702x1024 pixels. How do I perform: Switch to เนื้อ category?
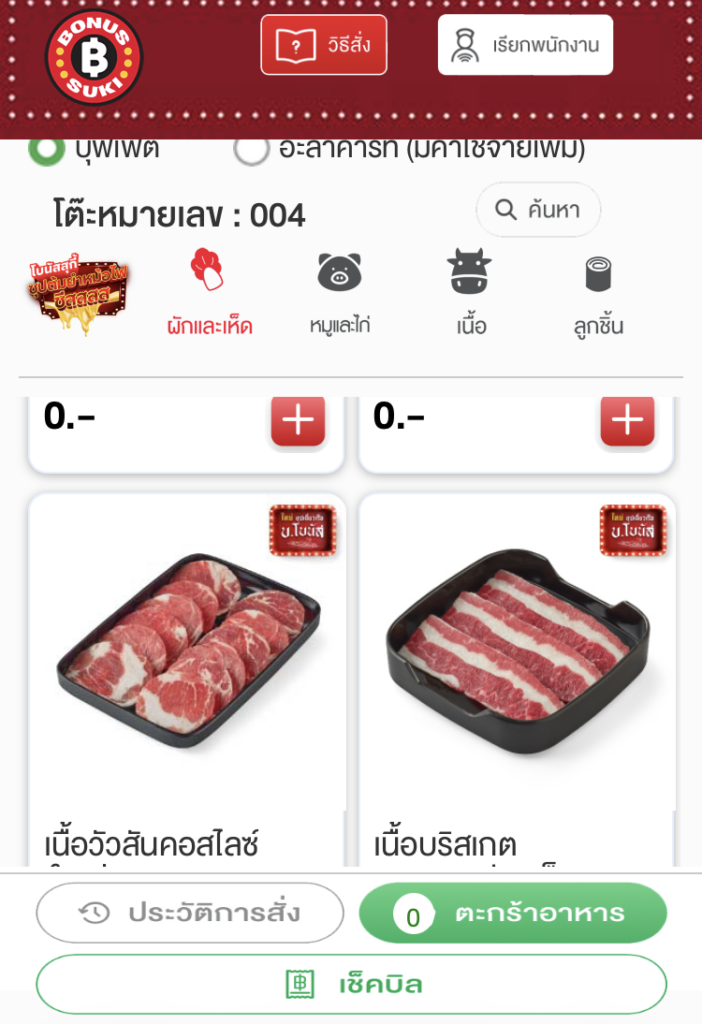point(469,293)
